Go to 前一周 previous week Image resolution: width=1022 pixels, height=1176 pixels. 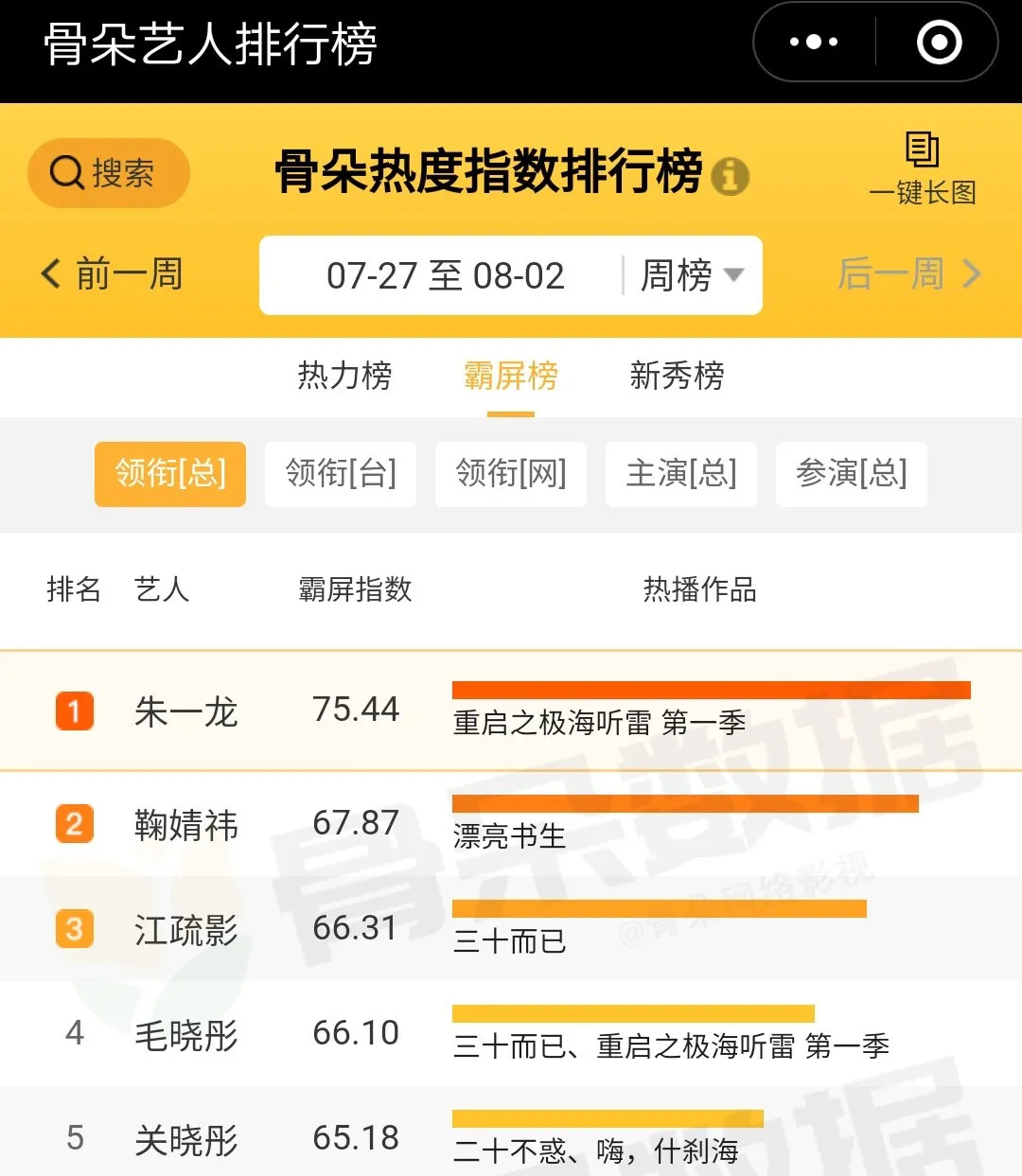coord(113,274)
